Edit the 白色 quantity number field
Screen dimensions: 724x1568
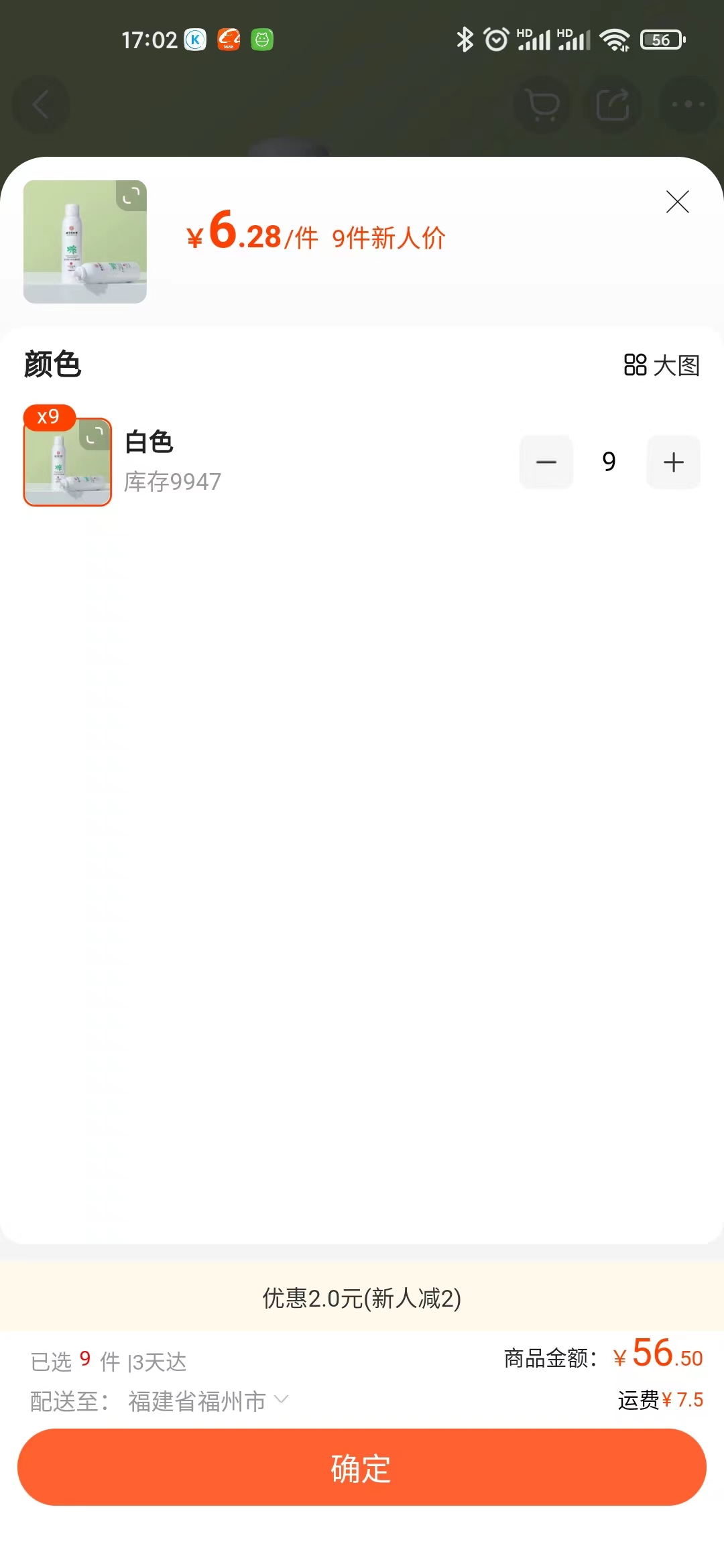click(609, 462)
